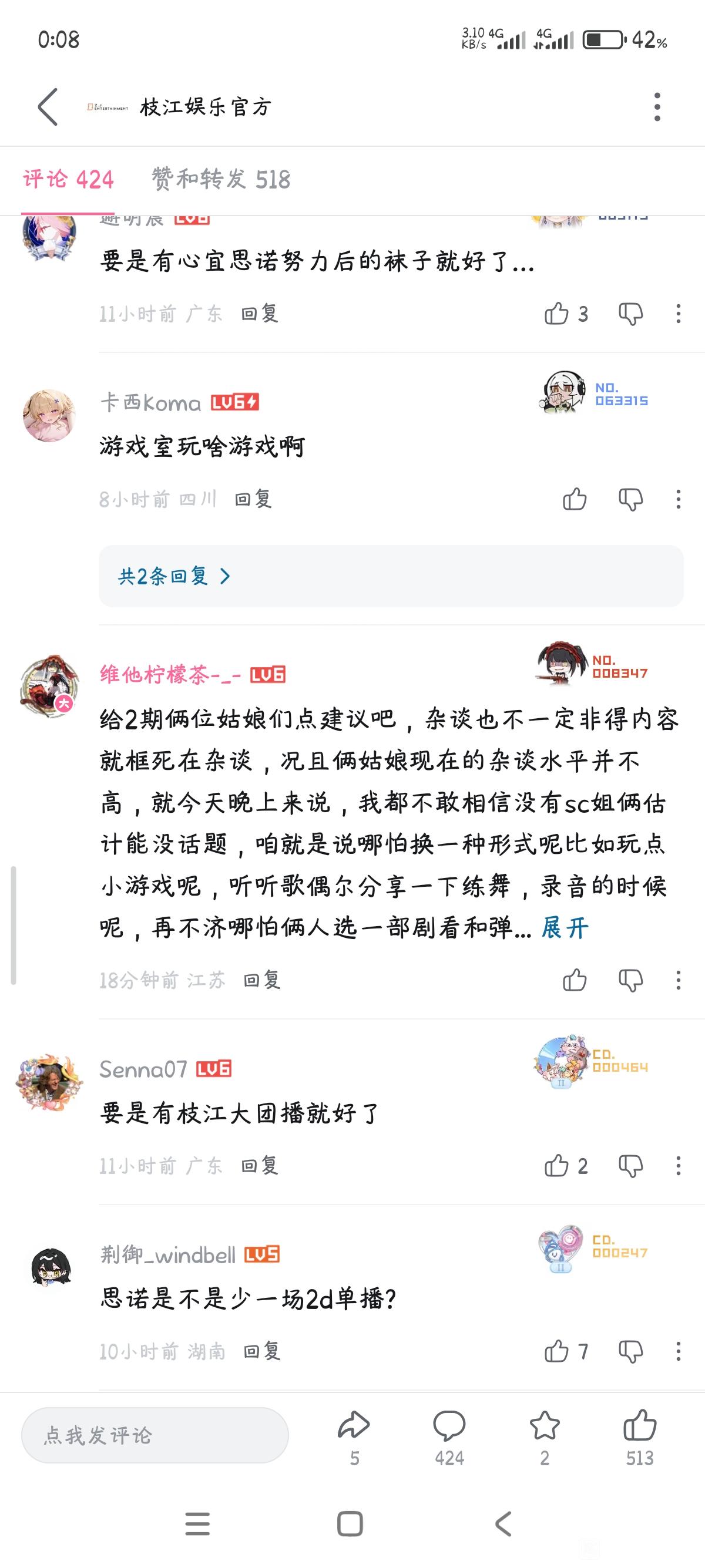Favorite the post with the star icon
The image size is (705, 1568).
(544, 1438)
